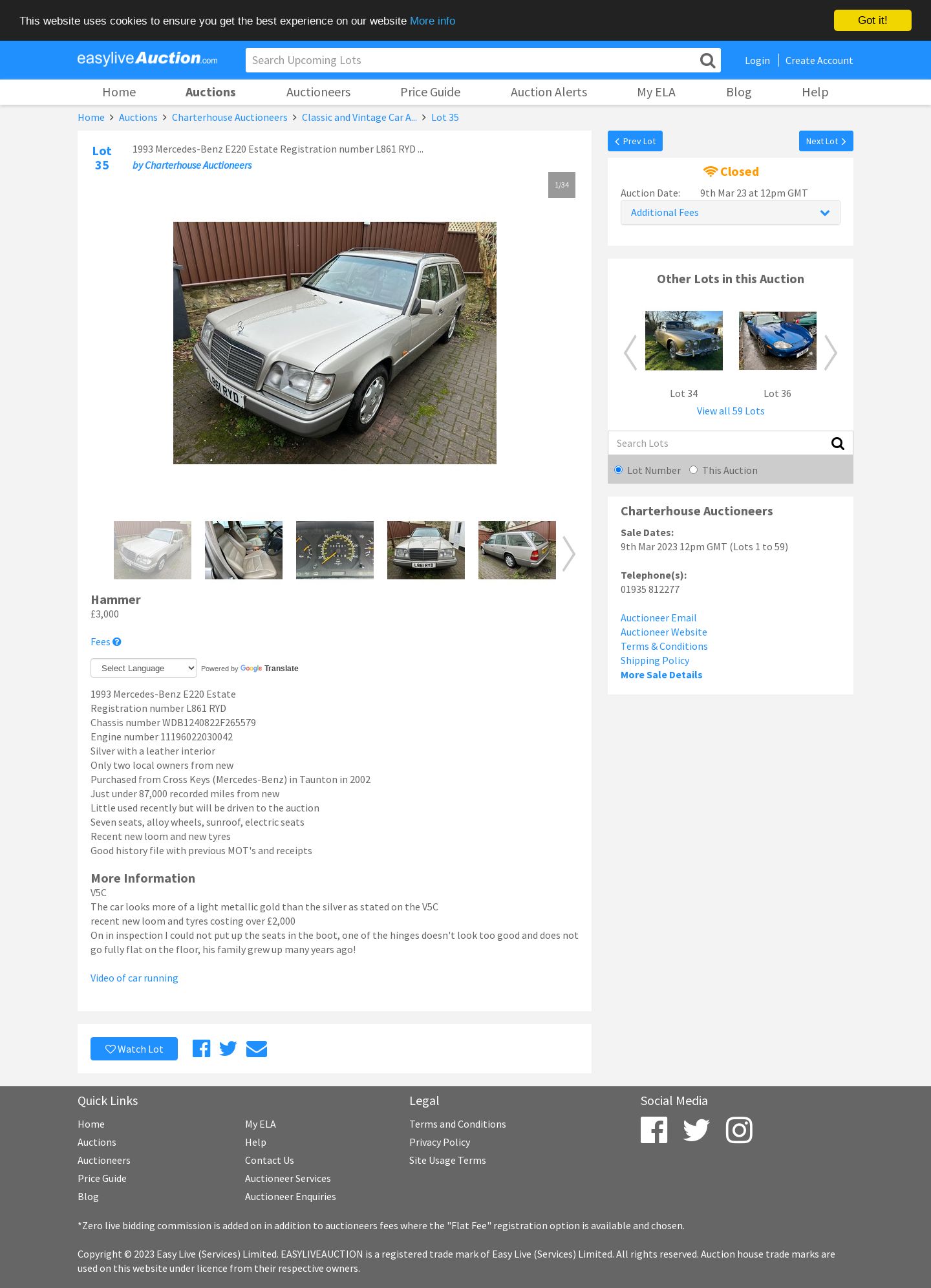
Task: Open the Login link
Action: pos(756,60)
